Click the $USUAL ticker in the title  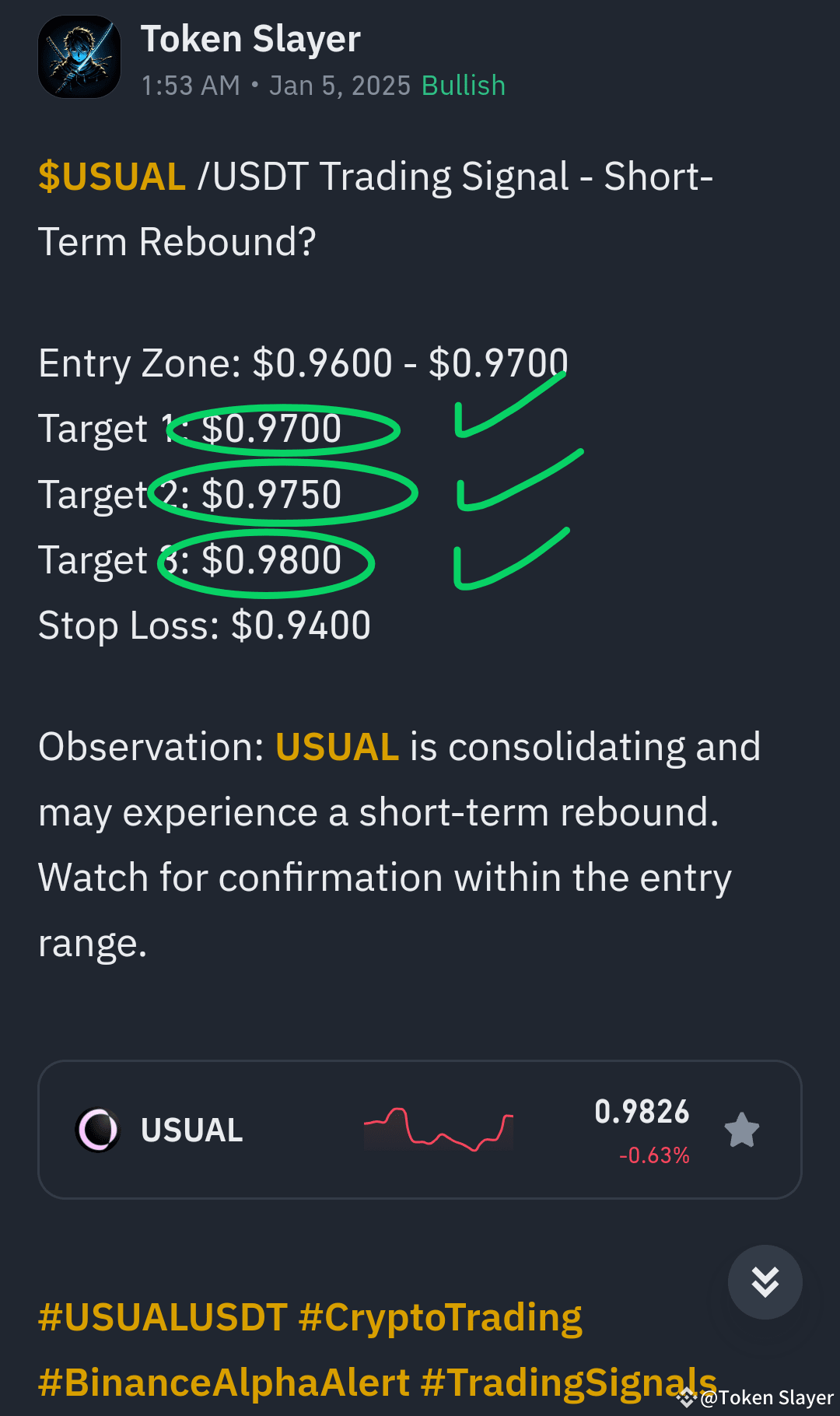click(x=111, y=177)
